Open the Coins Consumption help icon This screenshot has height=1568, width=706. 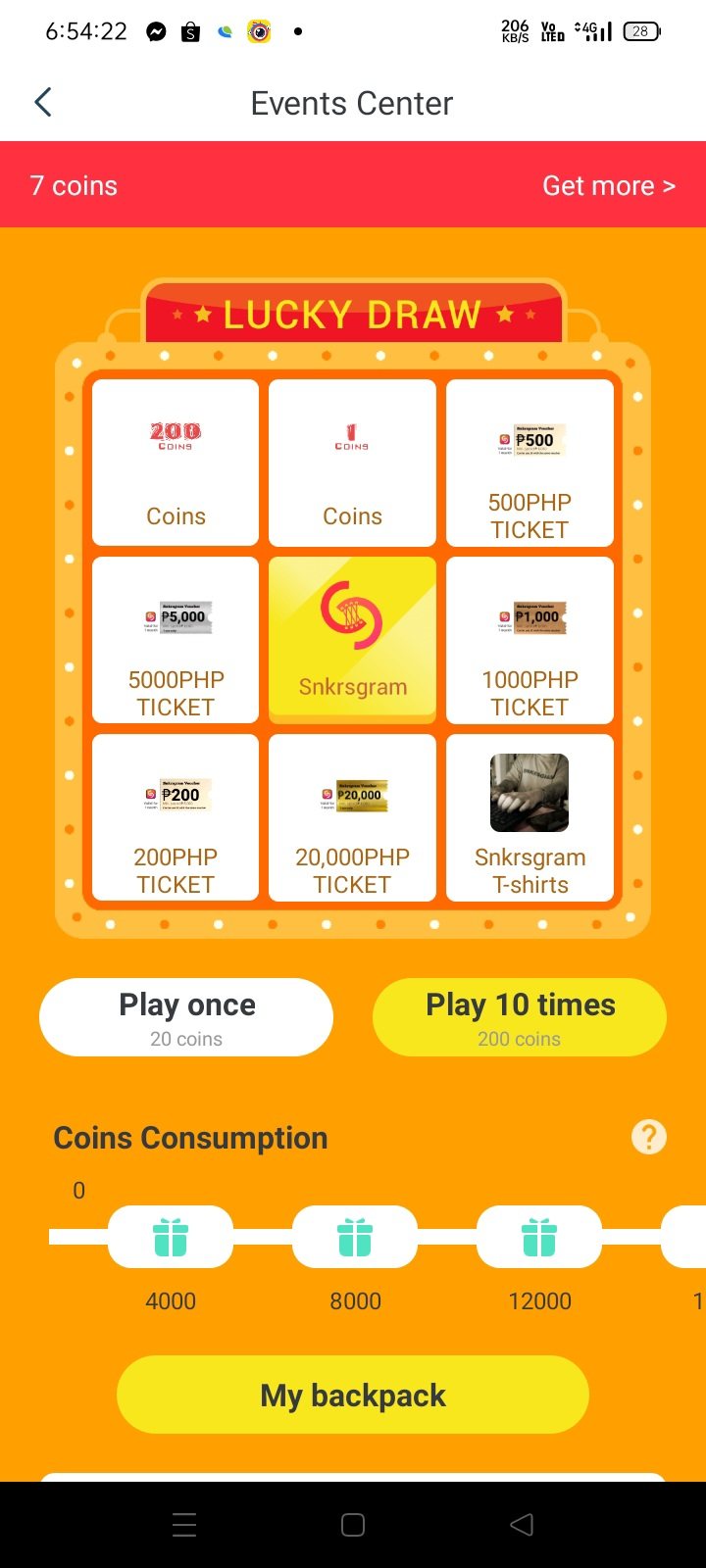coord(648,1137)
